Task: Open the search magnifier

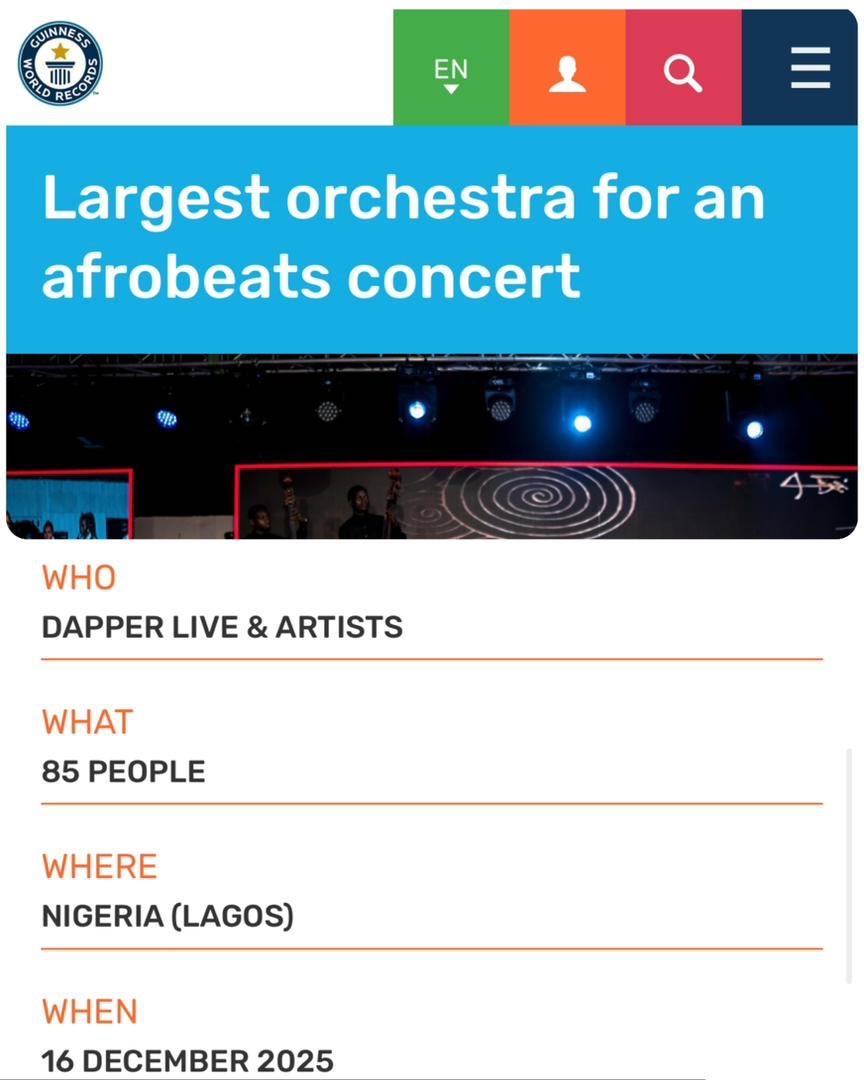Action: tap(683, 71)
